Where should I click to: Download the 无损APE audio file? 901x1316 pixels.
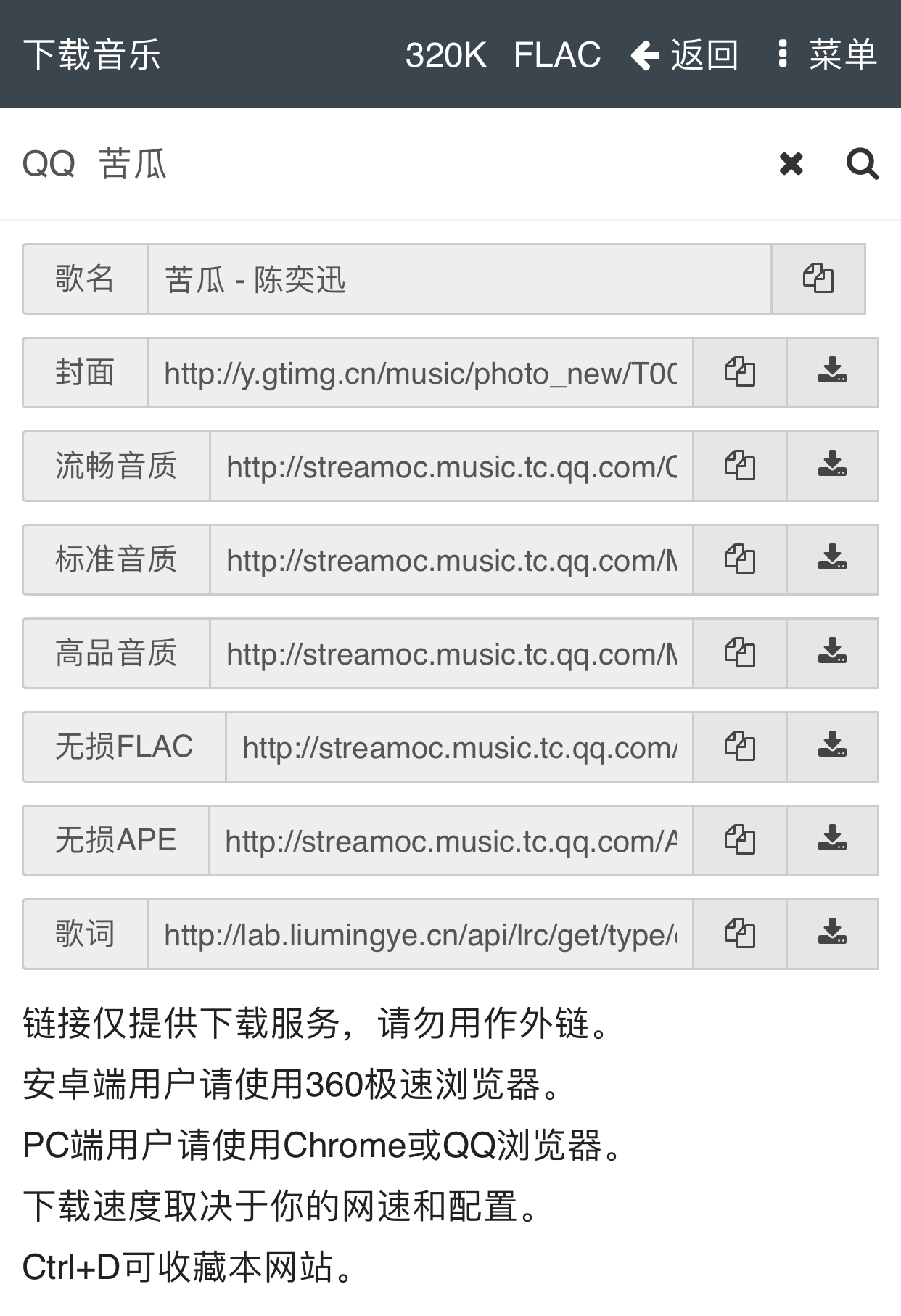[833, 840]
